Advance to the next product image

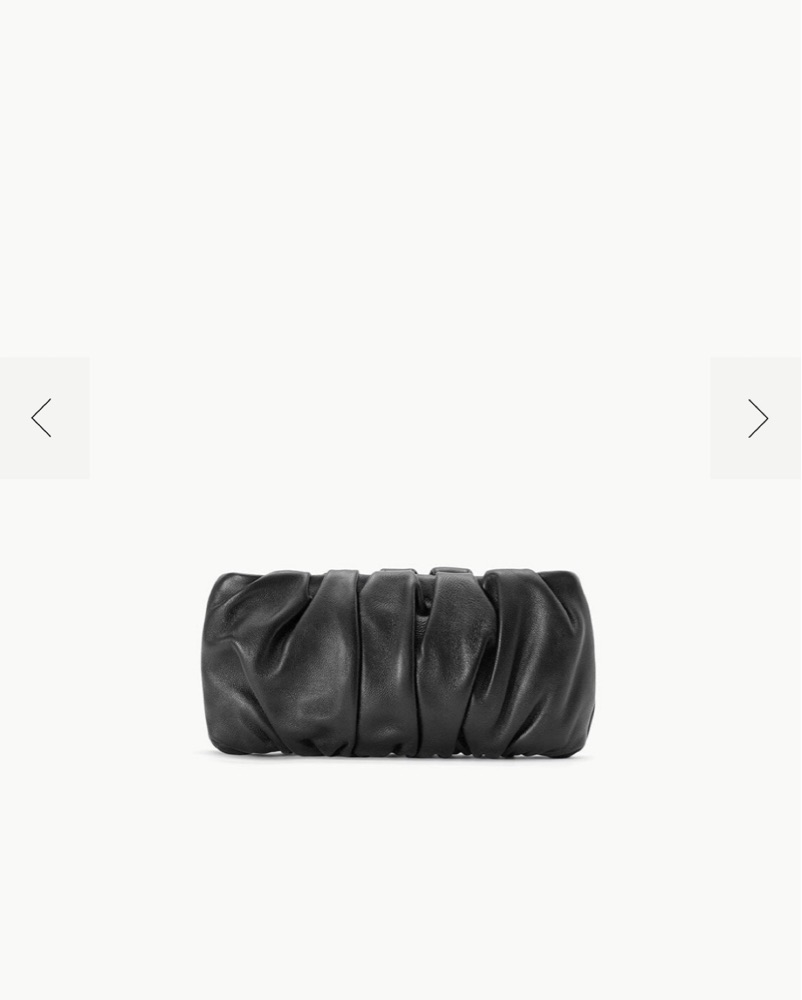[757, 418]
